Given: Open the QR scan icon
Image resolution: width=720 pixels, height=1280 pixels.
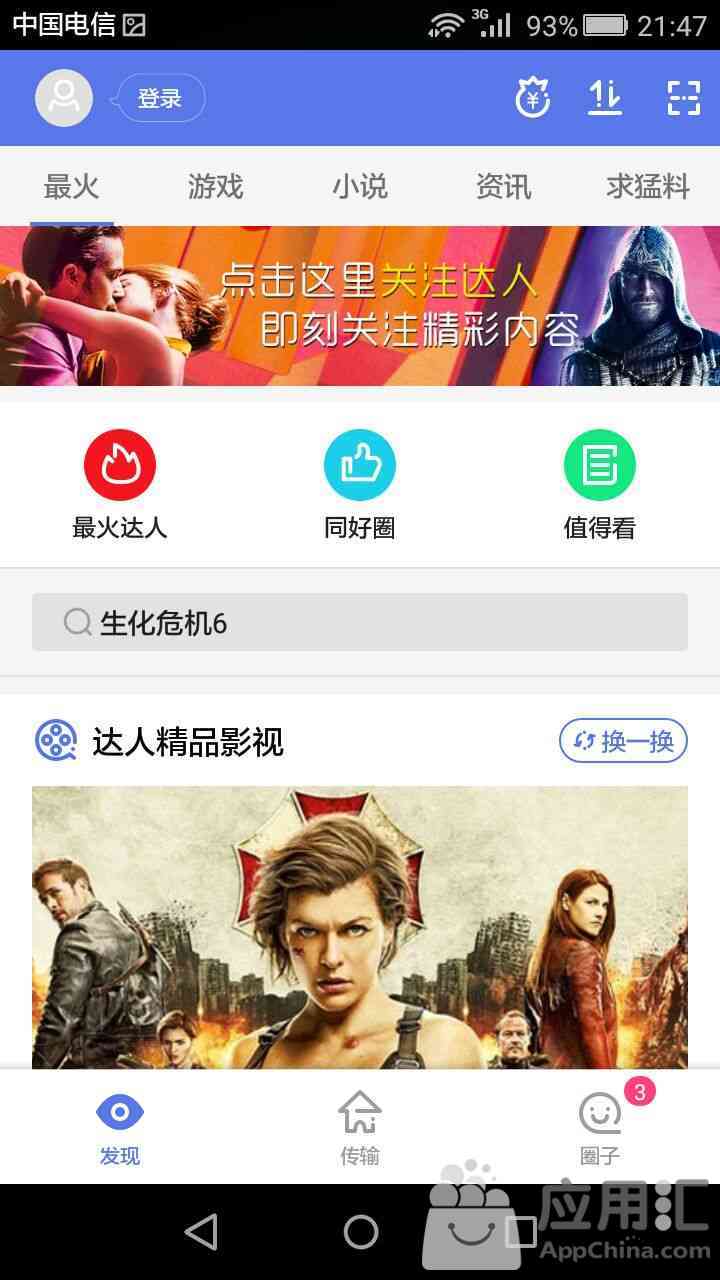Looking at the screenshot, I should click(x=684, y=98).
